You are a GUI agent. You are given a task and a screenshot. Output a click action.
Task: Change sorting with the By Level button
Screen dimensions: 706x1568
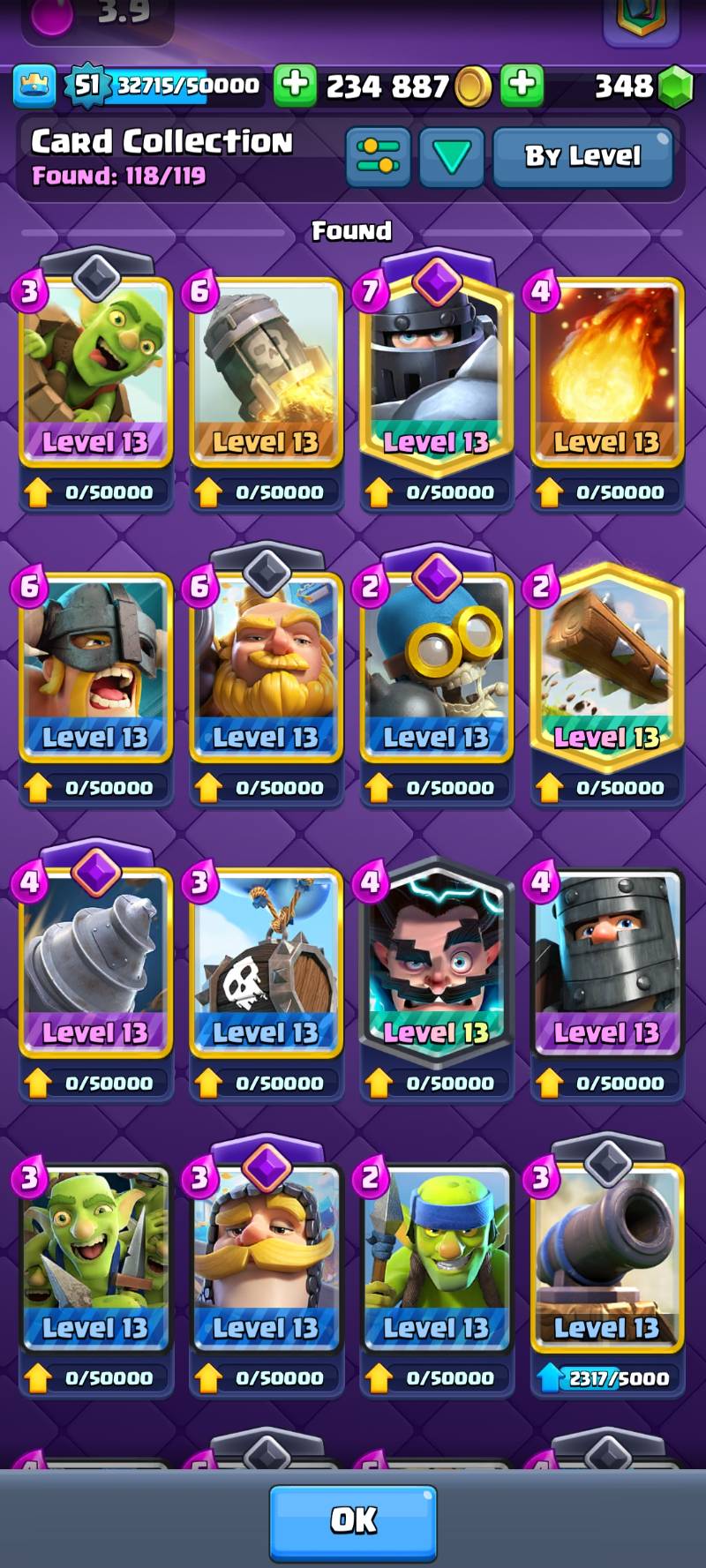582,157
